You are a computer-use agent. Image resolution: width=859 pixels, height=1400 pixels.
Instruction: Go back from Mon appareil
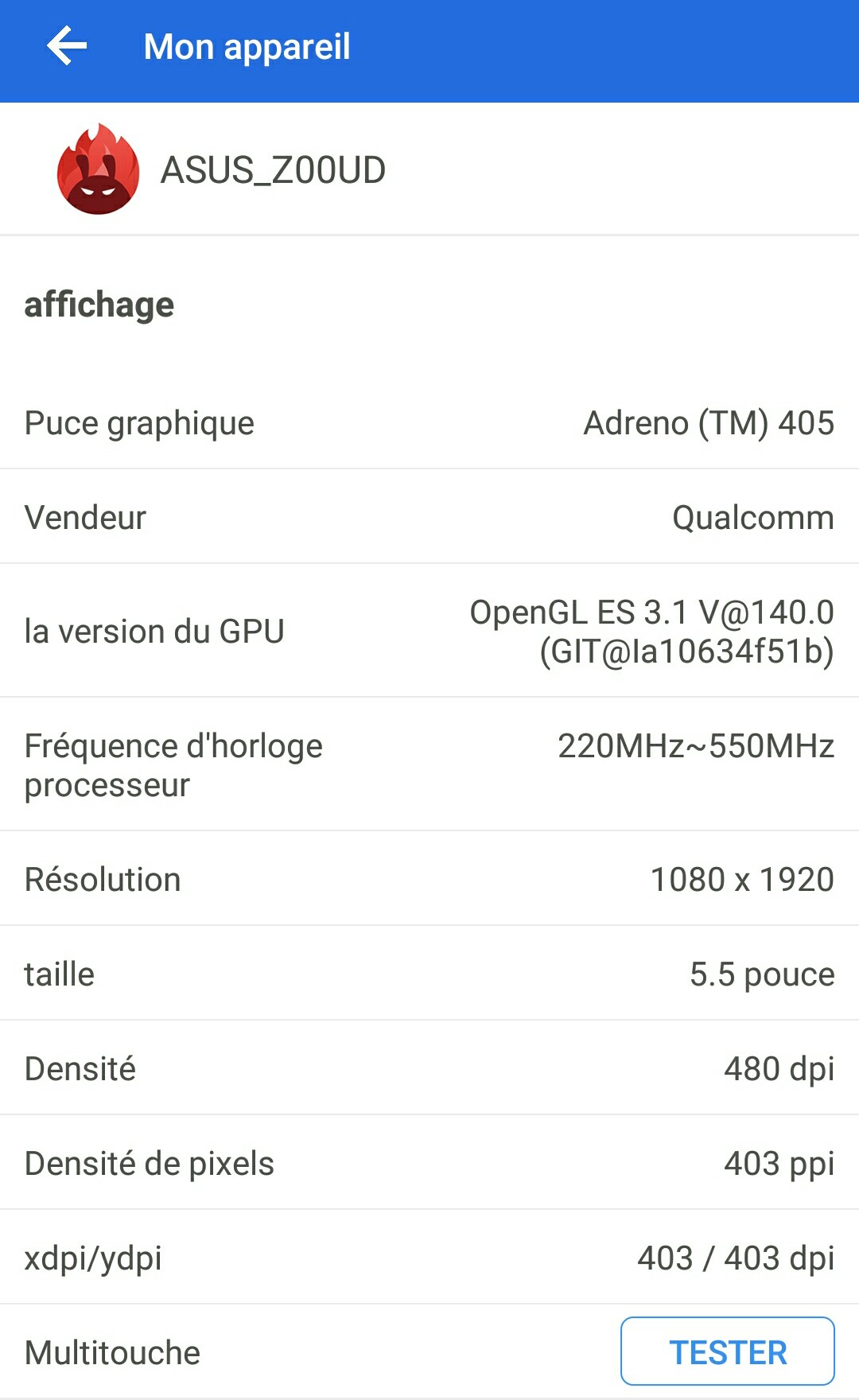[x=67, y=46]
